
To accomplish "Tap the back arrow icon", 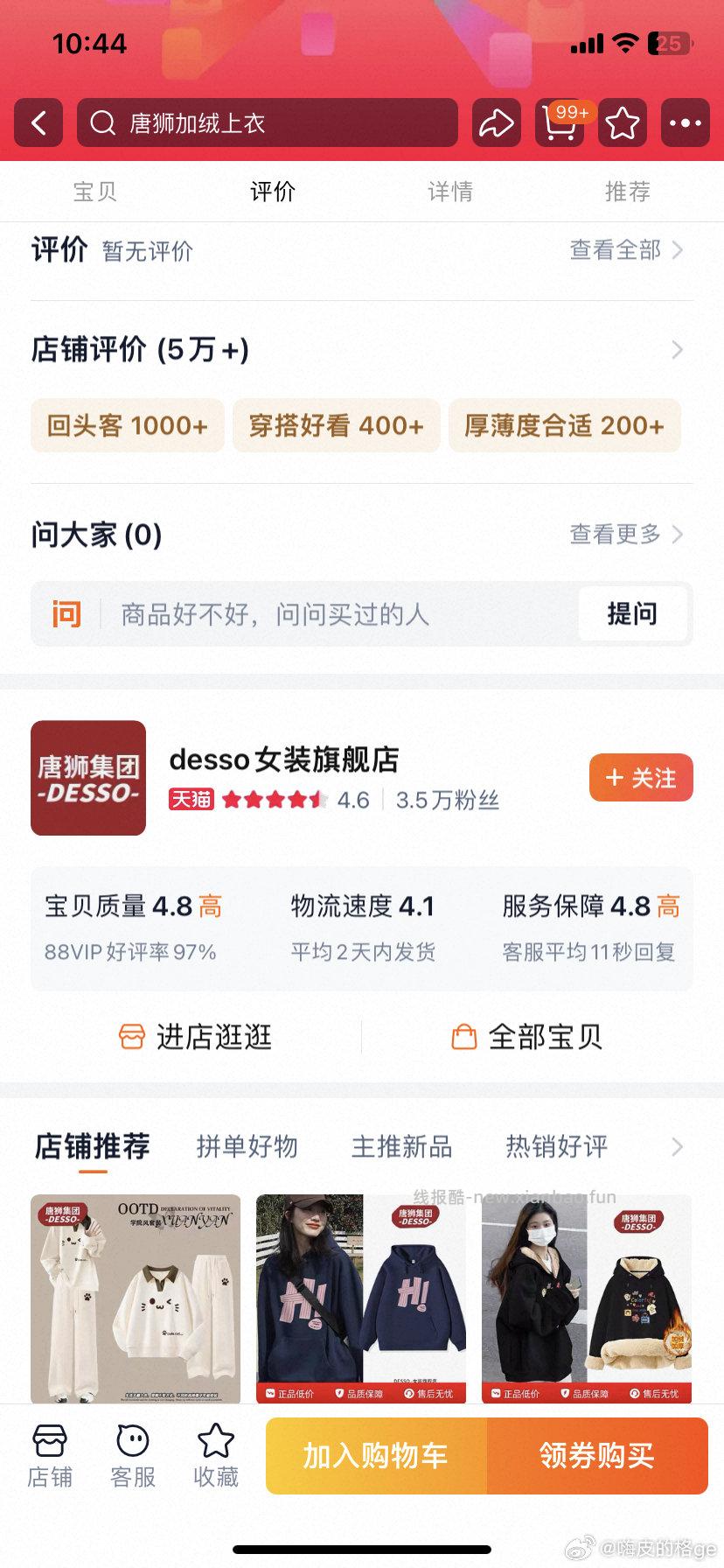I will tap(38, 122).
